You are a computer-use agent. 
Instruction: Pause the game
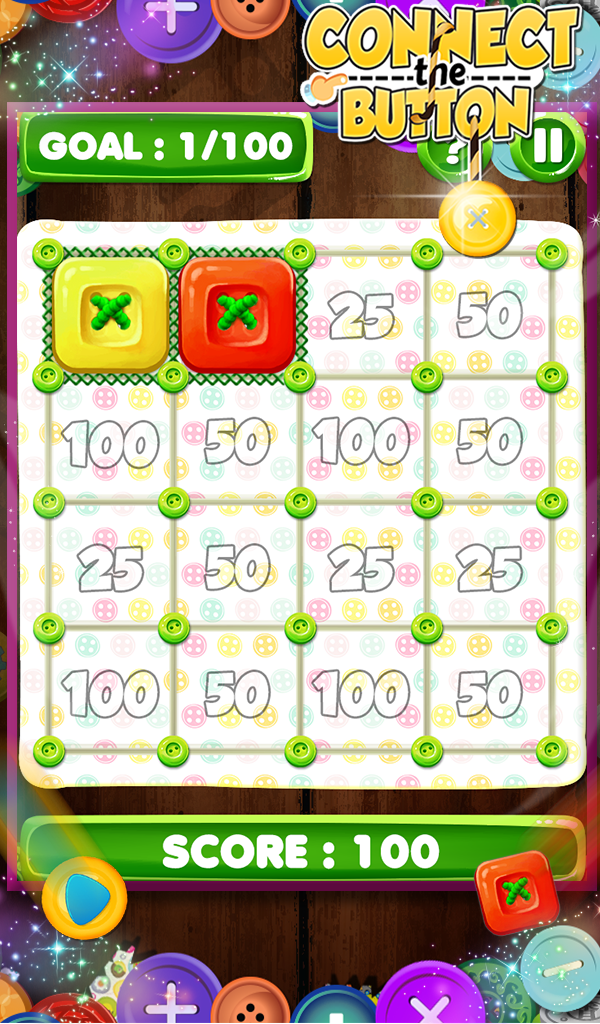[x=547, y=147]
